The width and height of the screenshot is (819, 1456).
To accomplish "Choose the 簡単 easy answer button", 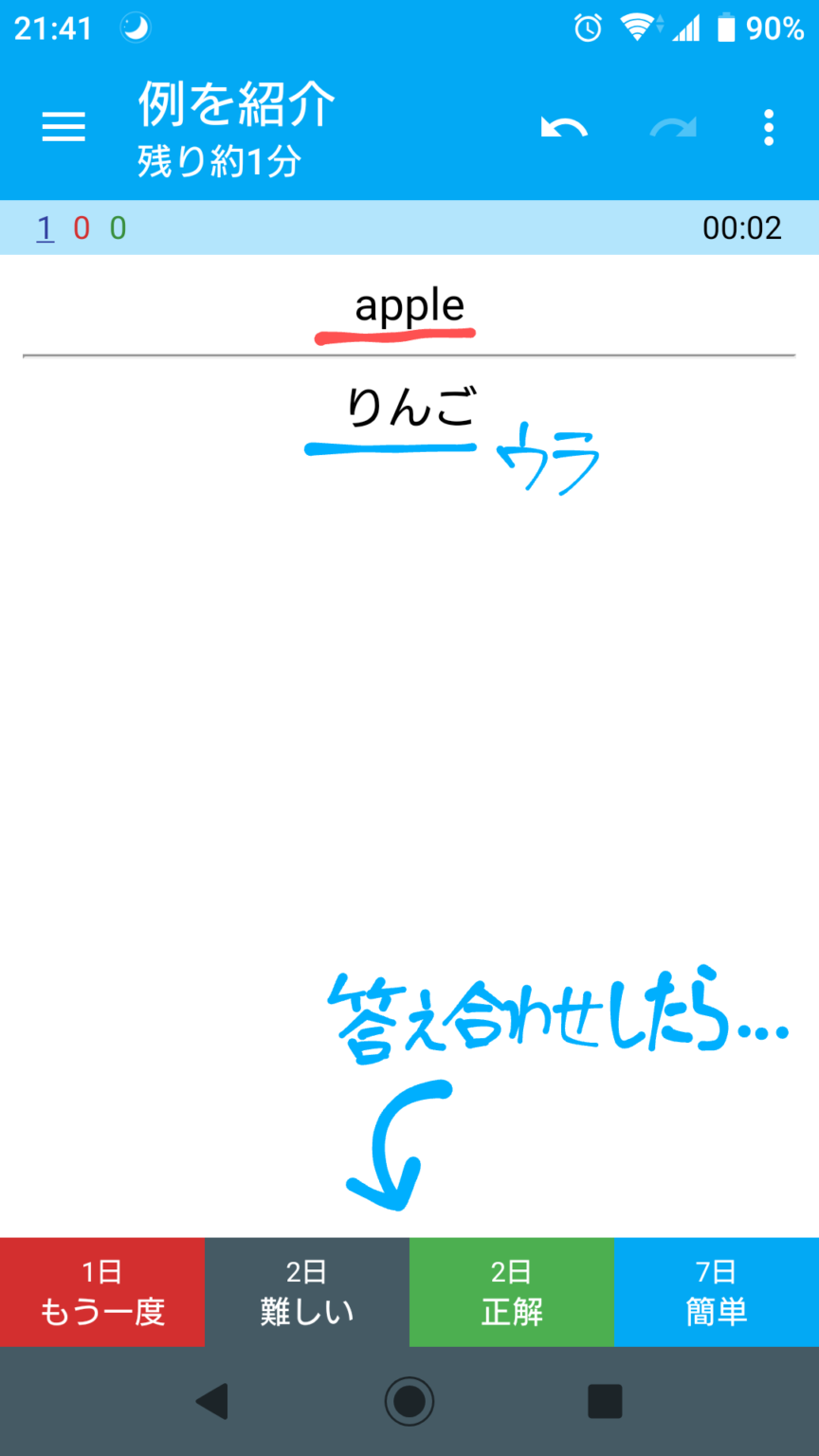I will [716, 1291].
